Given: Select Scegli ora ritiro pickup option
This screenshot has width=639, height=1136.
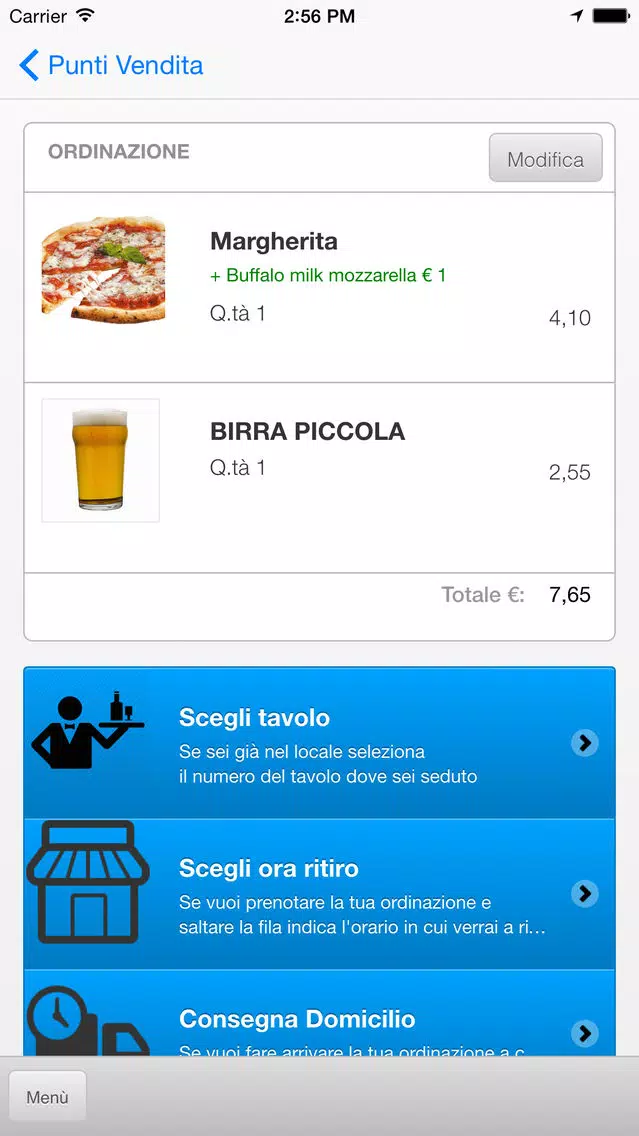Looking at the screenshot, I should point(320,895).
